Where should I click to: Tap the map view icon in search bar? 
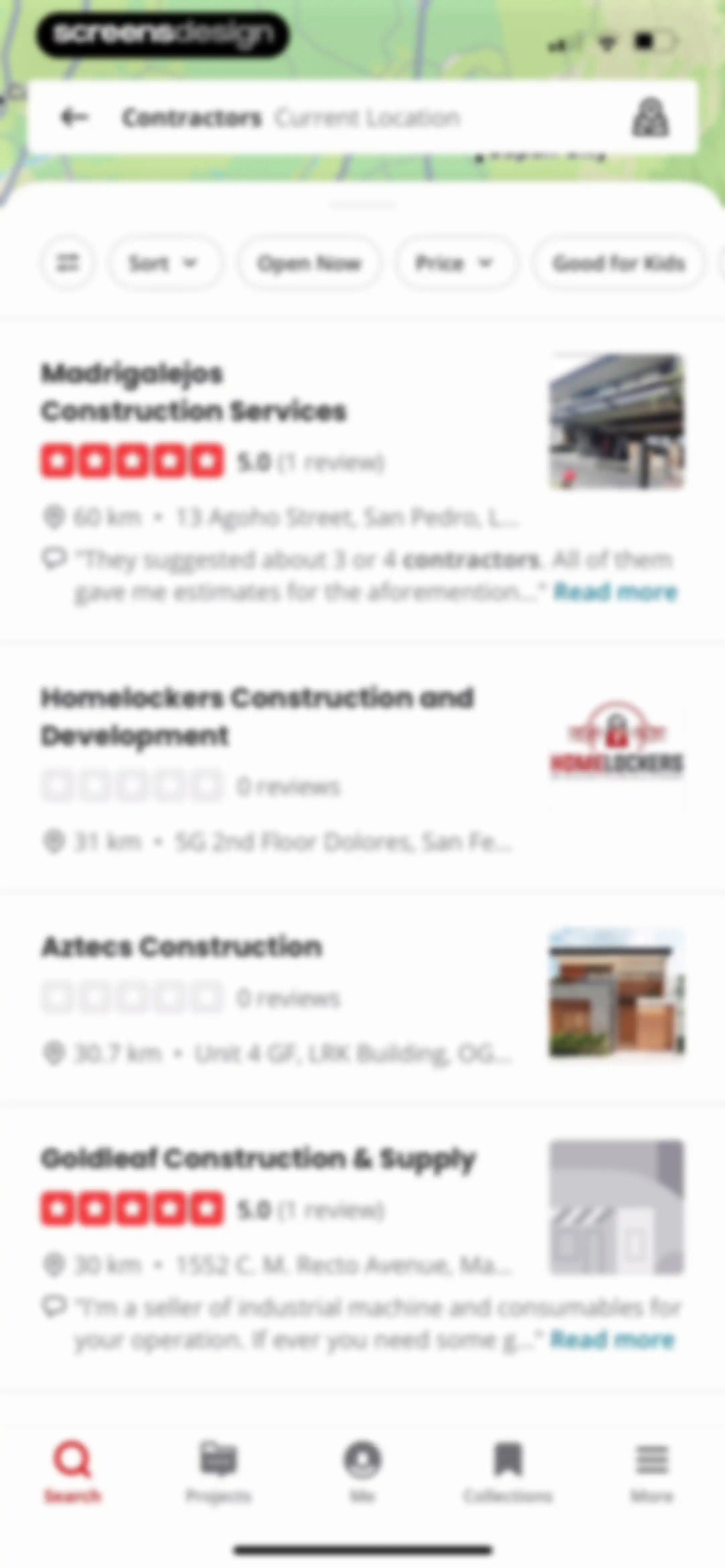pos(650,117)
